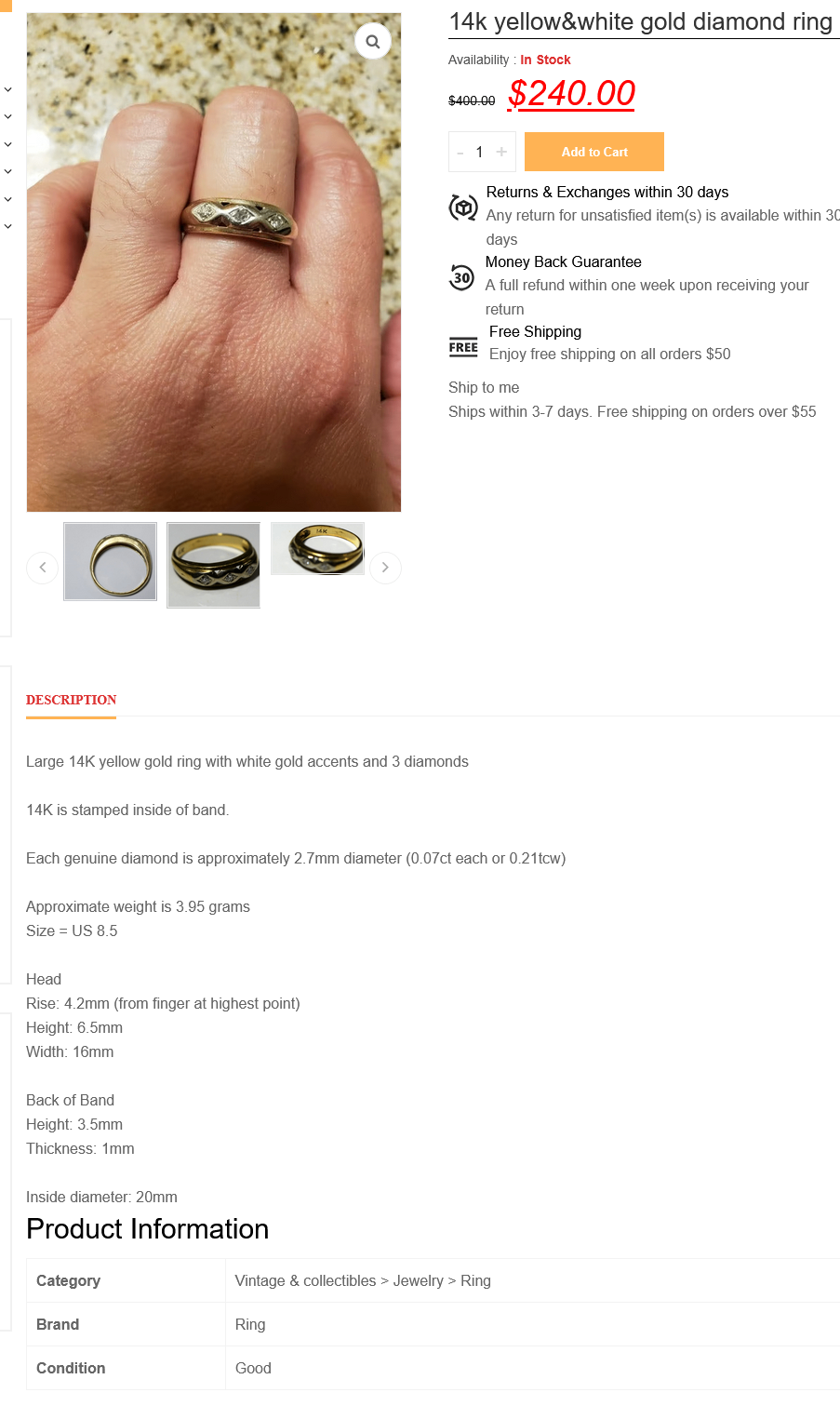Tap the main ring photo on the hand
Screen dimensions: 840x1406
[214, 262]
